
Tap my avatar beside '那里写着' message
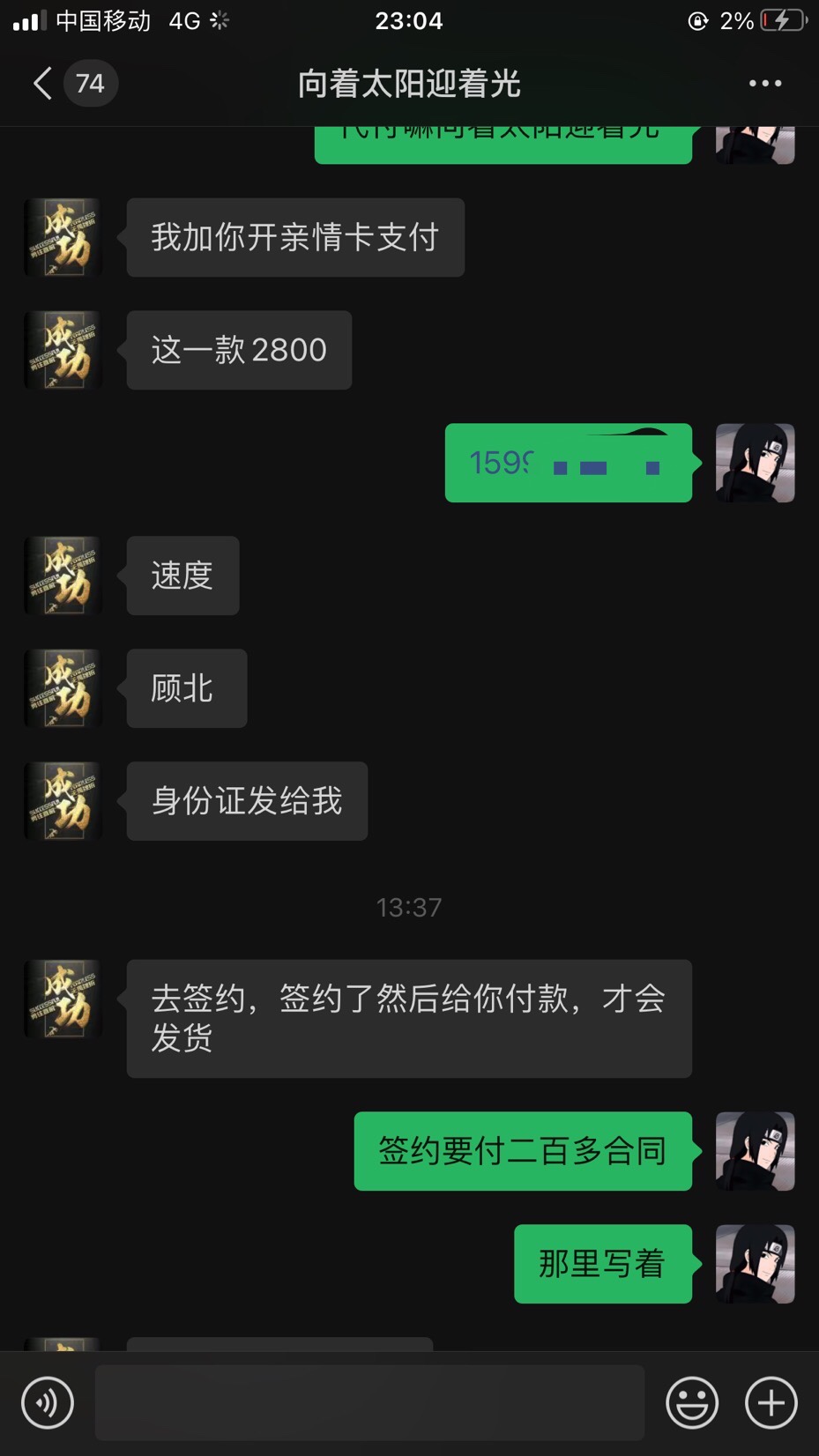756,1264
